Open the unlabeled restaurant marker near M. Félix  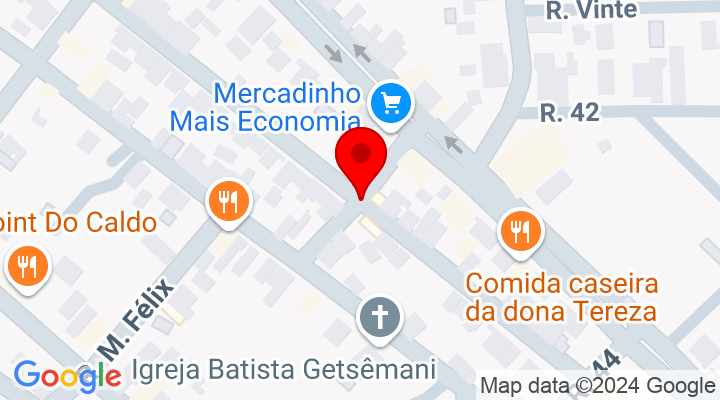[227, 202]
